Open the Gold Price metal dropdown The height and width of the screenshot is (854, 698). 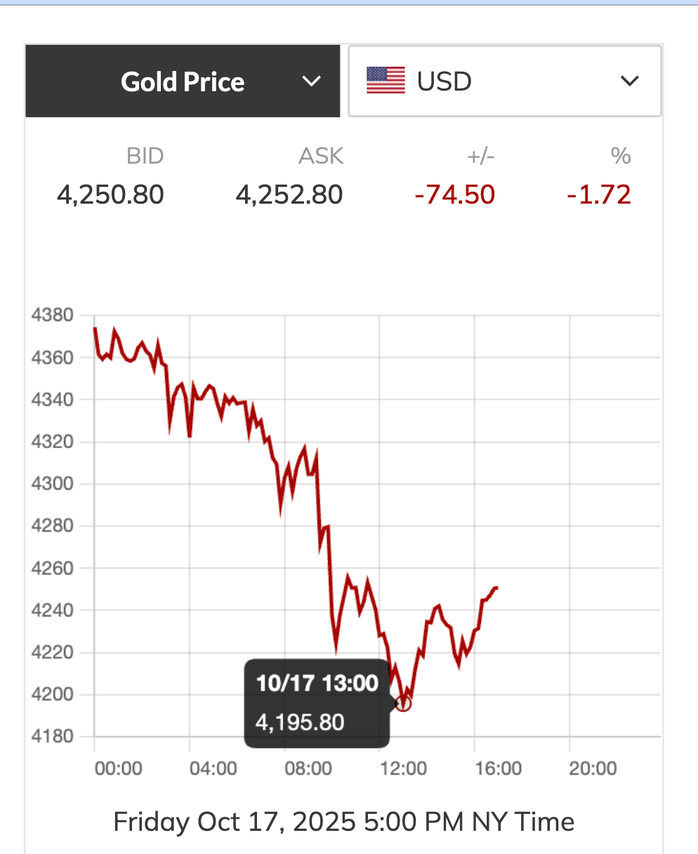(183, 81)
